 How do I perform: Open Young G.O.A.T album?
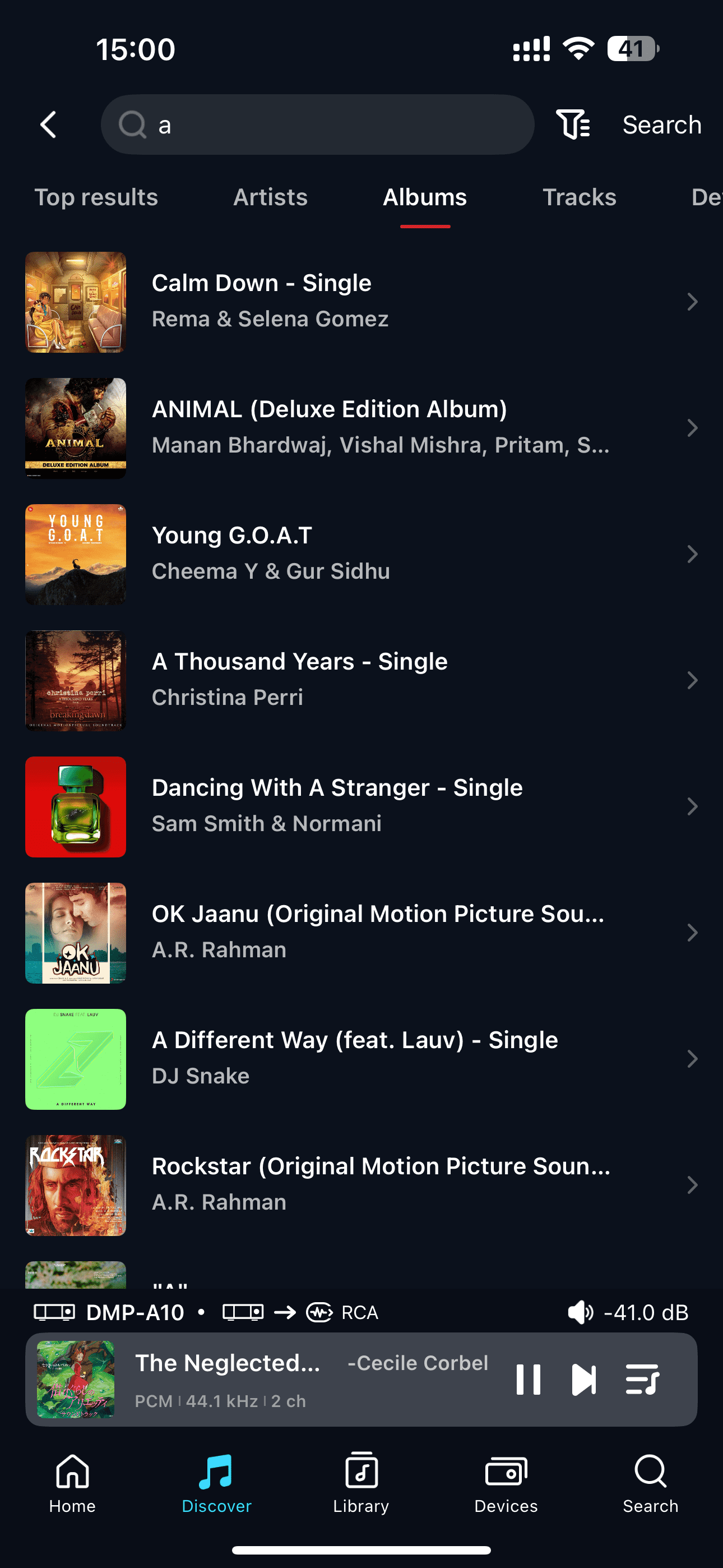point(361,554)
